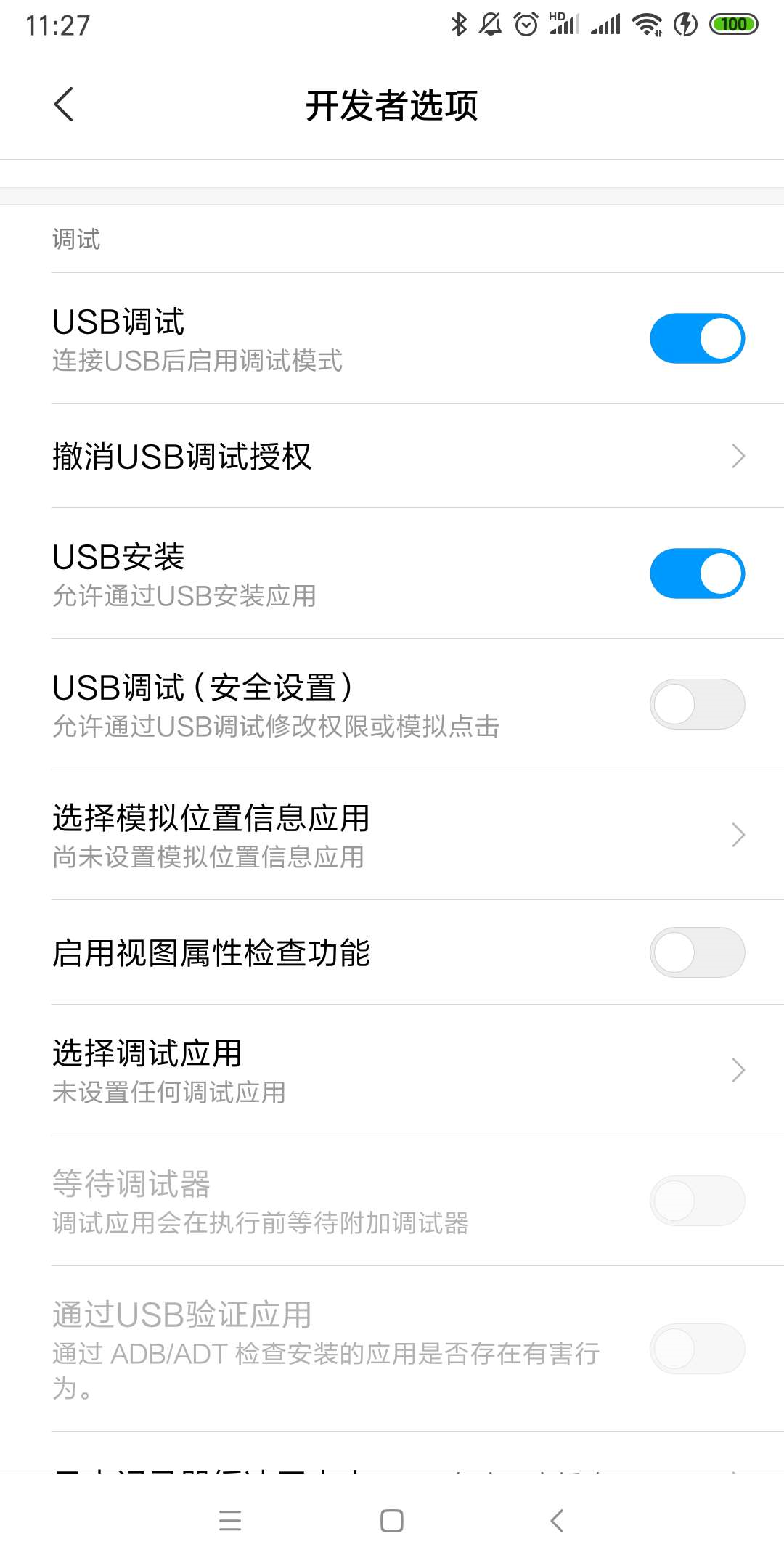784x1568 pixels.
Task: Open 选择调试应用 setting
Action: [392, 1070]
